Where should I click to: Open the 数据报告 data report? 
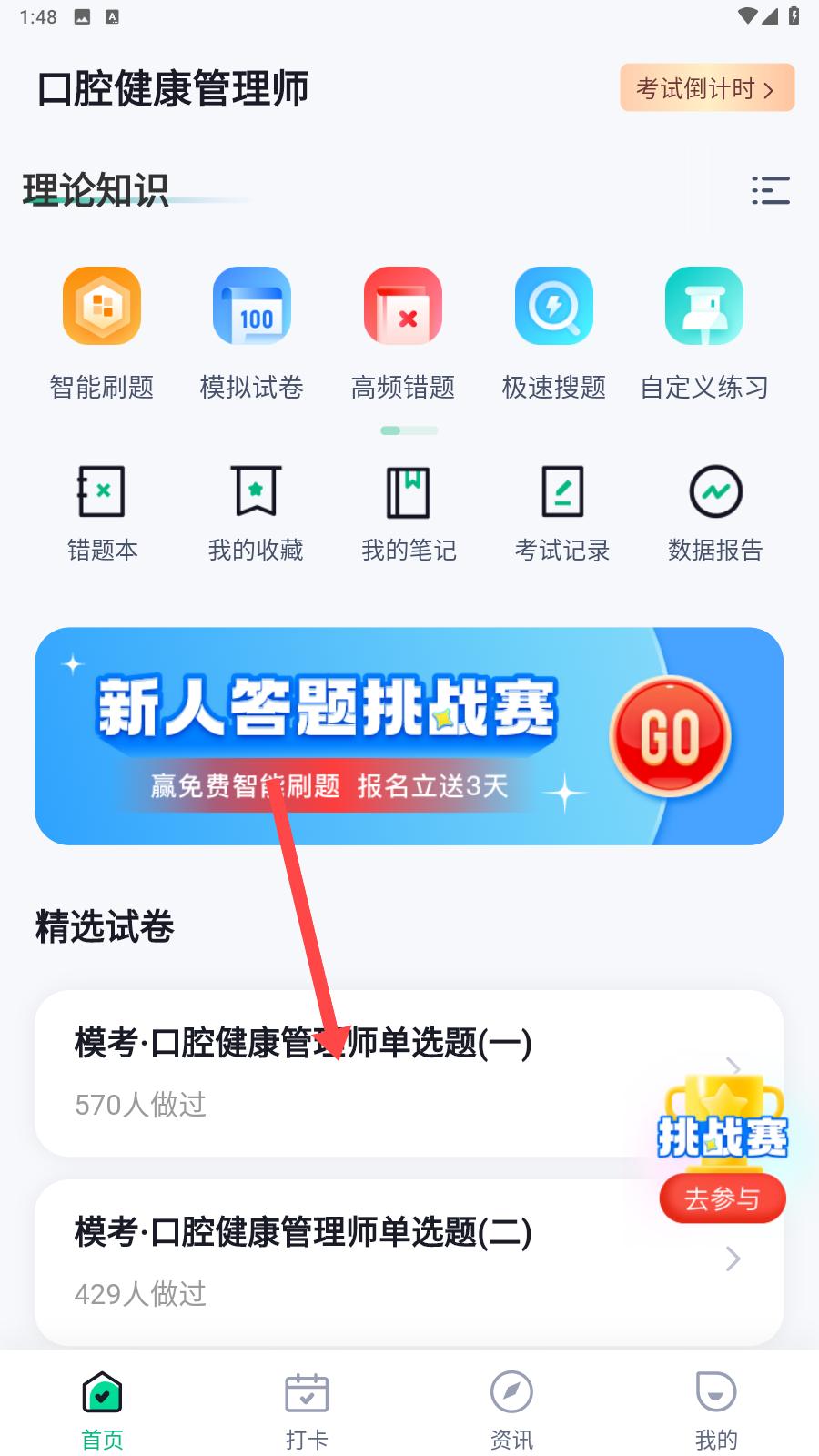(x=715, y=513)
